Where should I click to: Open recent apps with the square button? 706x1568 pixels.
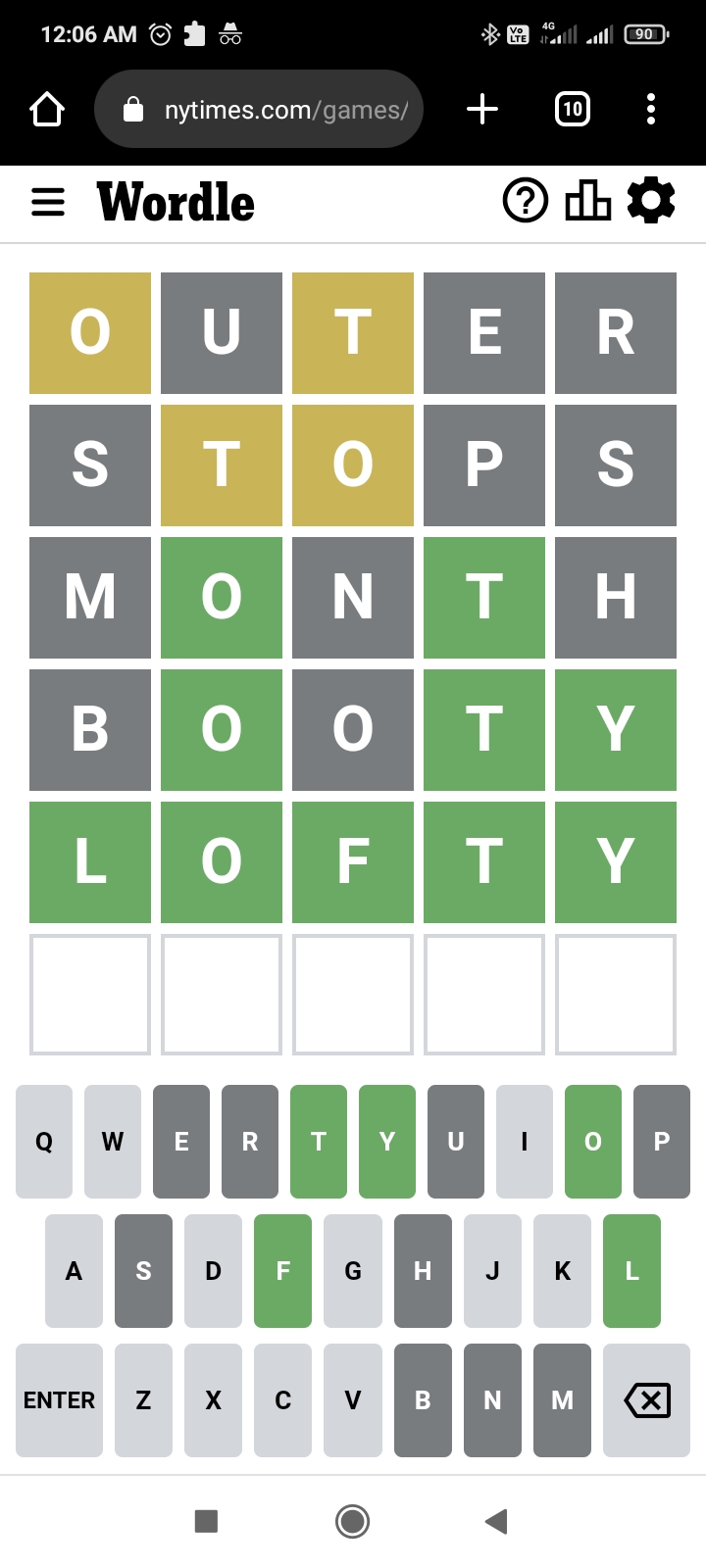(x=206, y=1521)
